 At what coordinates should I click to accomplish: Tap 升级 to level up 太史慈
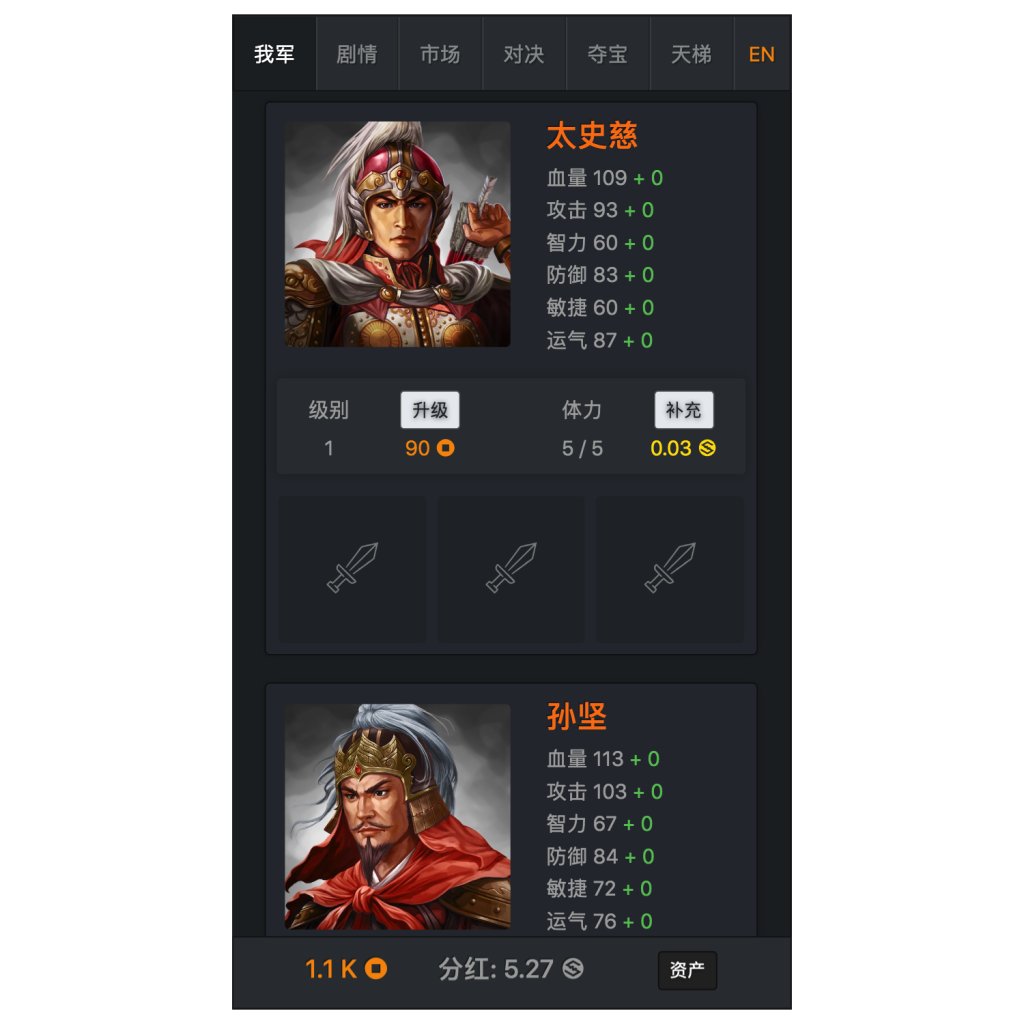pyautogui.click(x=430, y=410)
